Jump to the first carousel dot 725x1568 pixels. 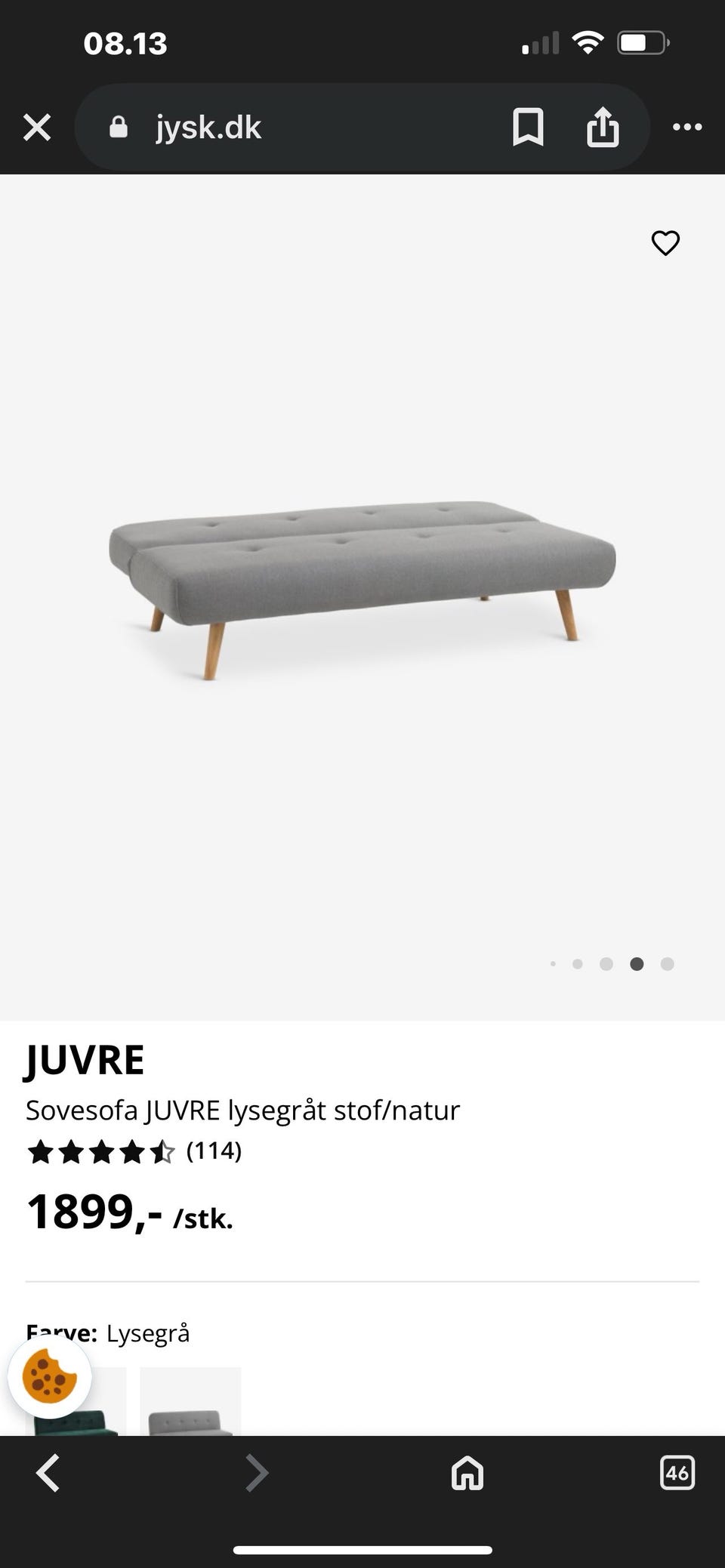[554, 964]
